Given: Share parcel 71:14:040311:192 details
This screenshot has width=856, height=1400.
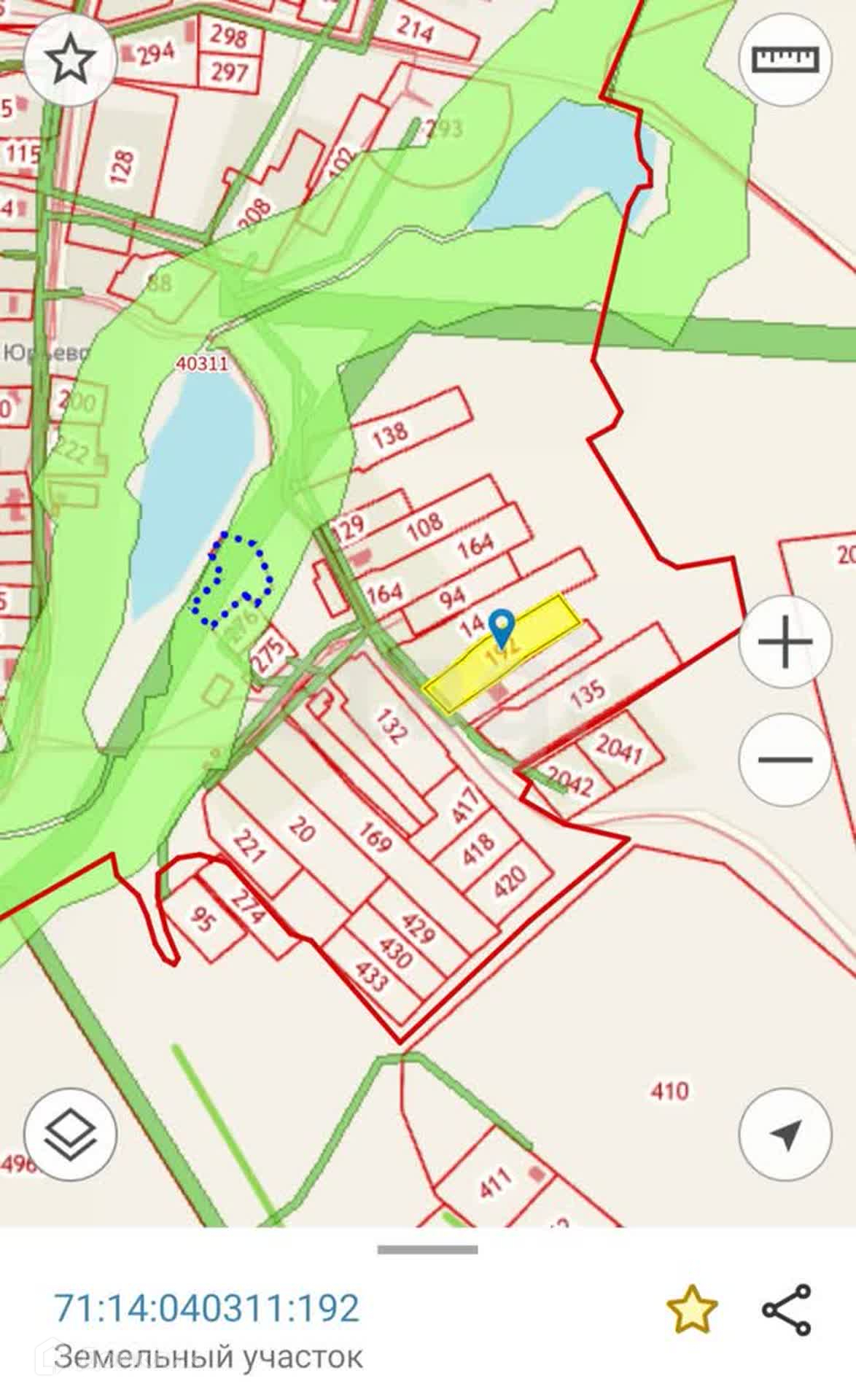Looking at the screenshot, I should coord(787,1310).
